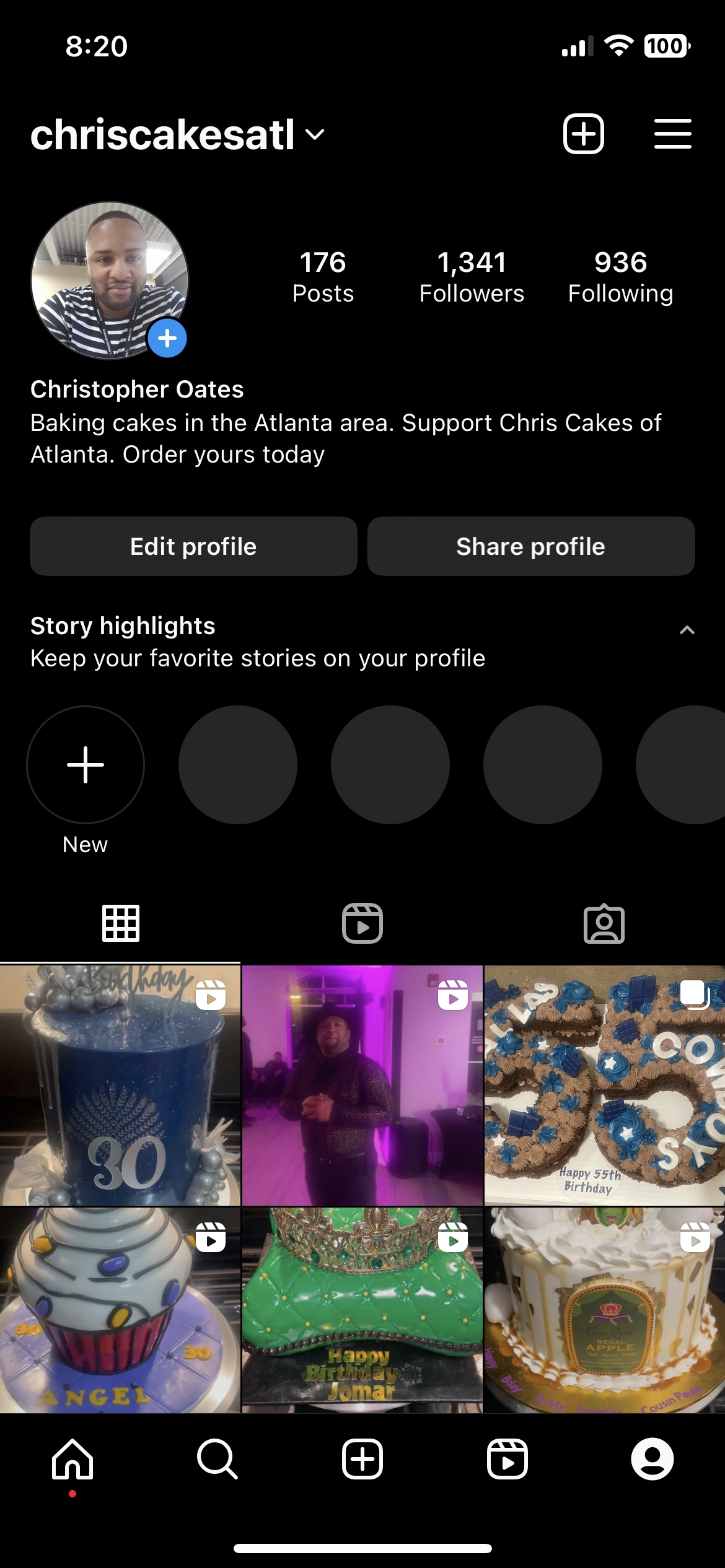Collapse the Story highlights section

click(687, 630)
